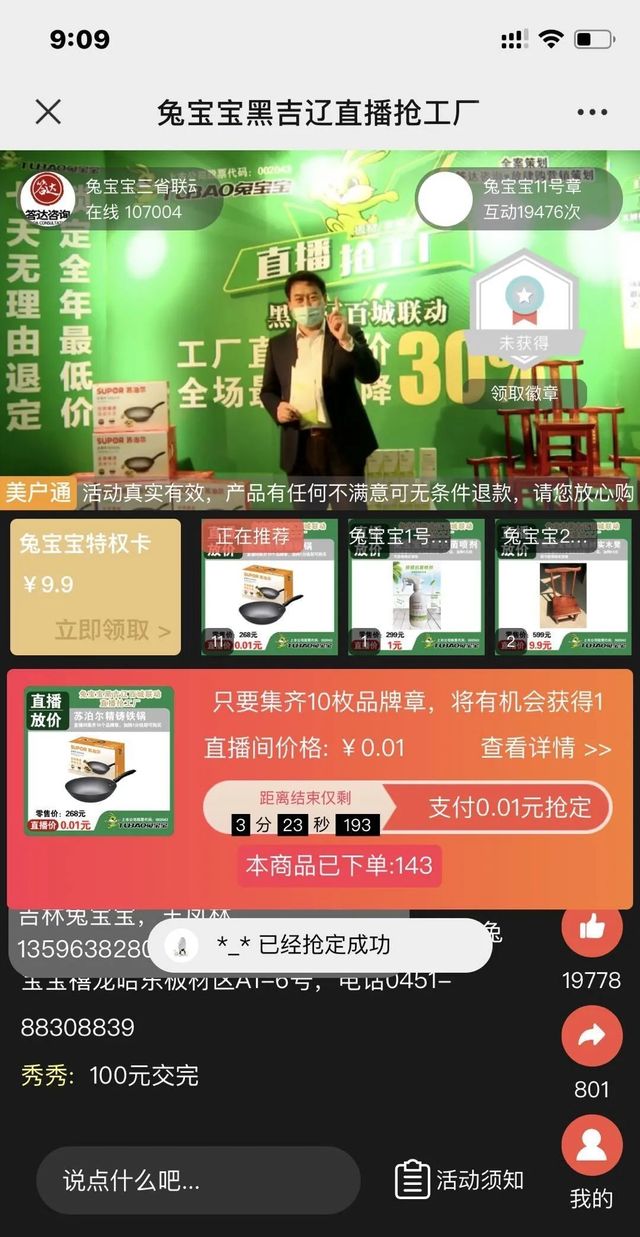Like the live stream
The image size is (640, 1237).
(x=592, y=928)
